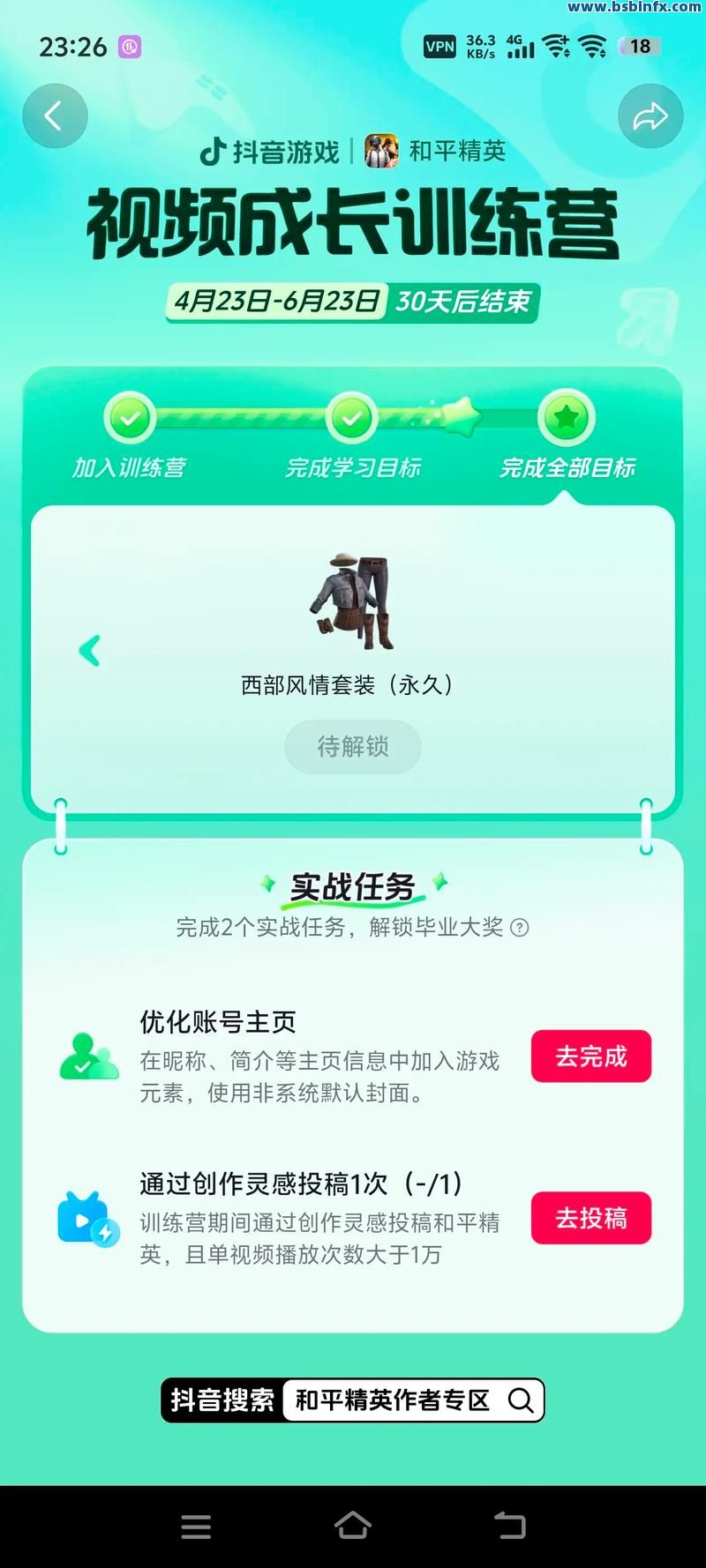Open recent apps from the navigation bar

196,1527
